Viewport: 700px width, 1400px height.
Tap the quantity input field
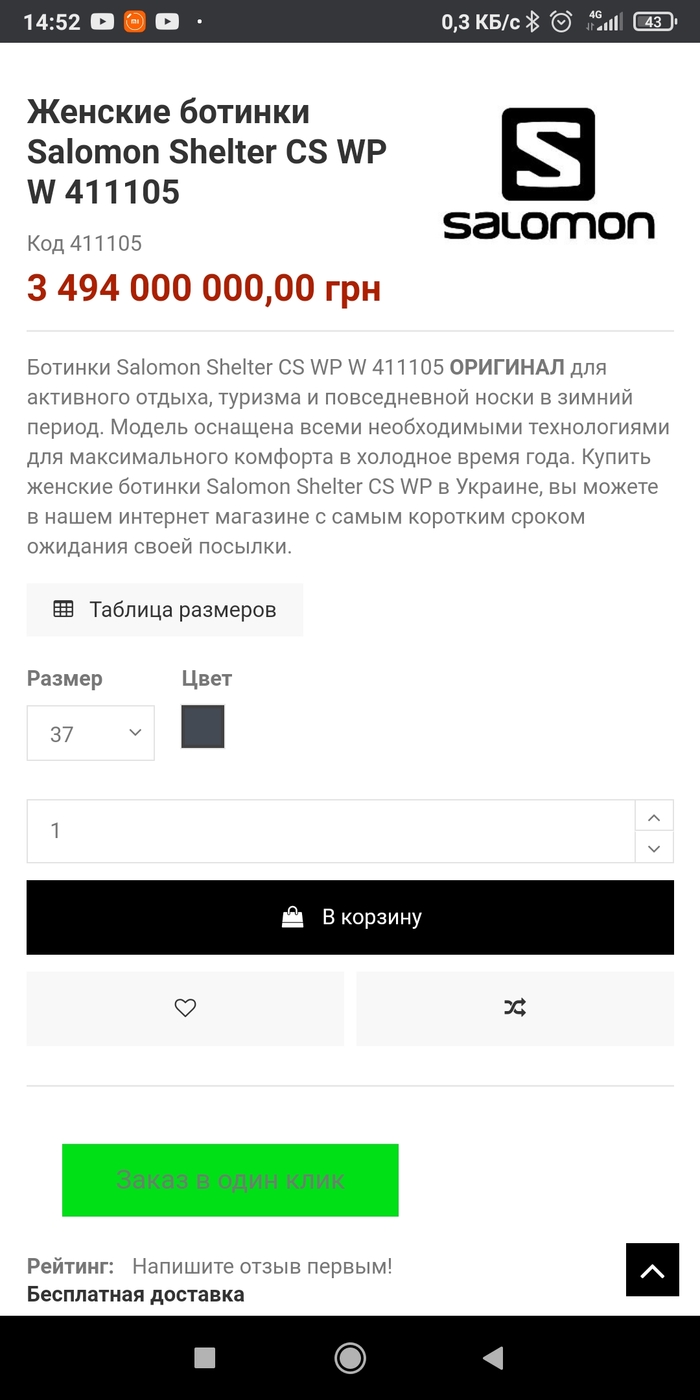pos(330,831)
